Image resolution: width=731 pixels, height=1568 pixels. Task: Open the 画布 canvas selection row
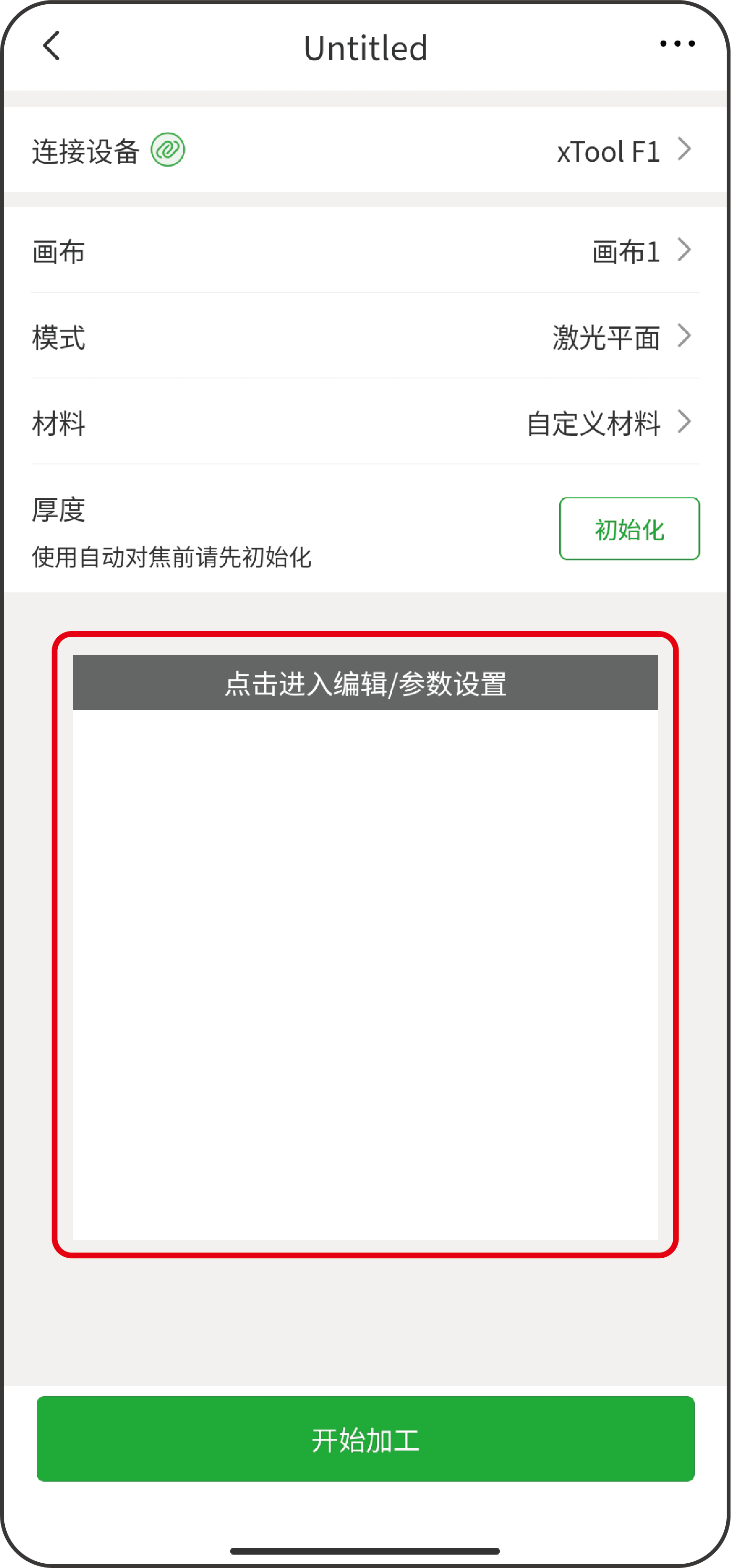pos(365,251)
